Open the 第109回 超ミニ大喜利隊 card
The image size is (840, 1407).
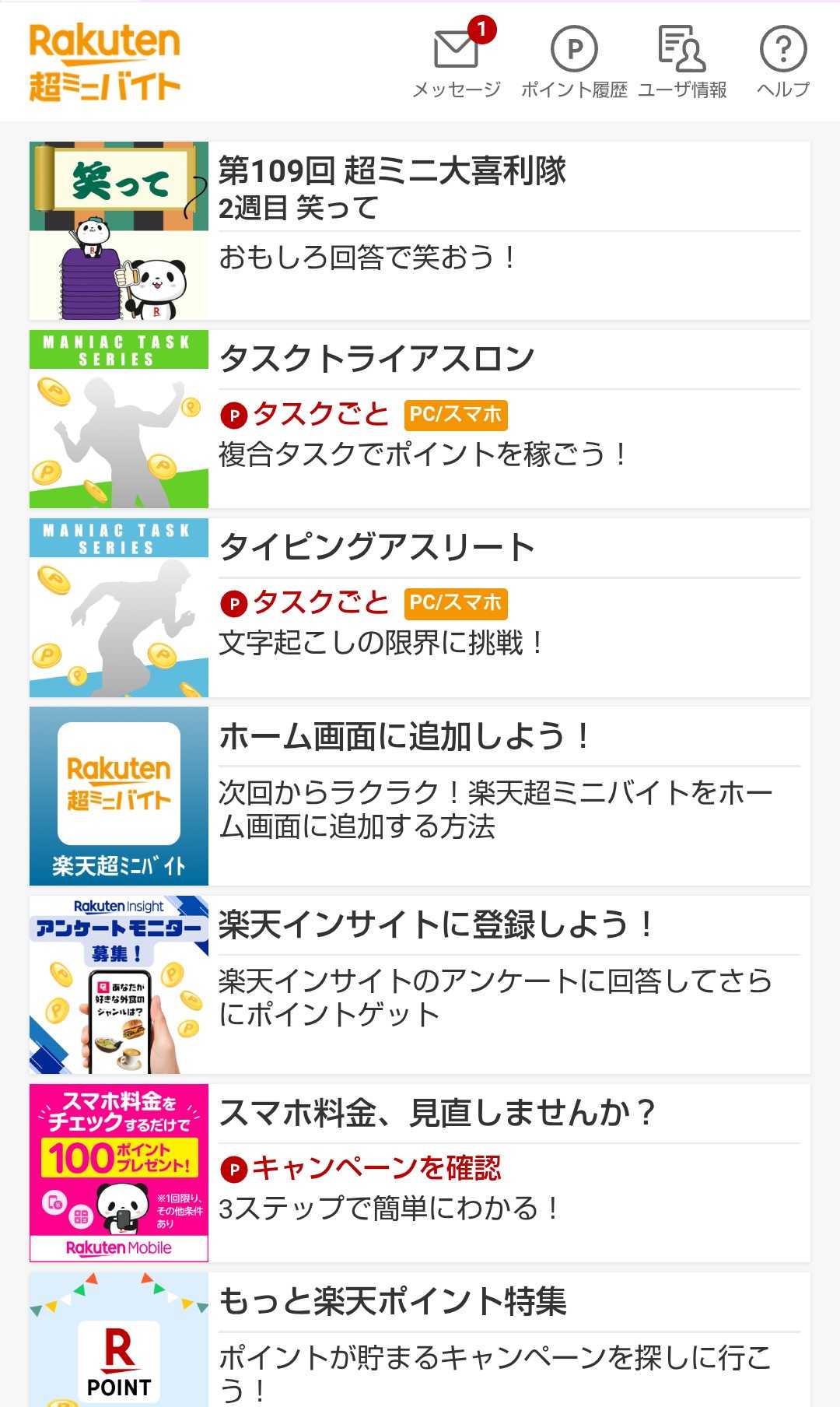point(420,230)
